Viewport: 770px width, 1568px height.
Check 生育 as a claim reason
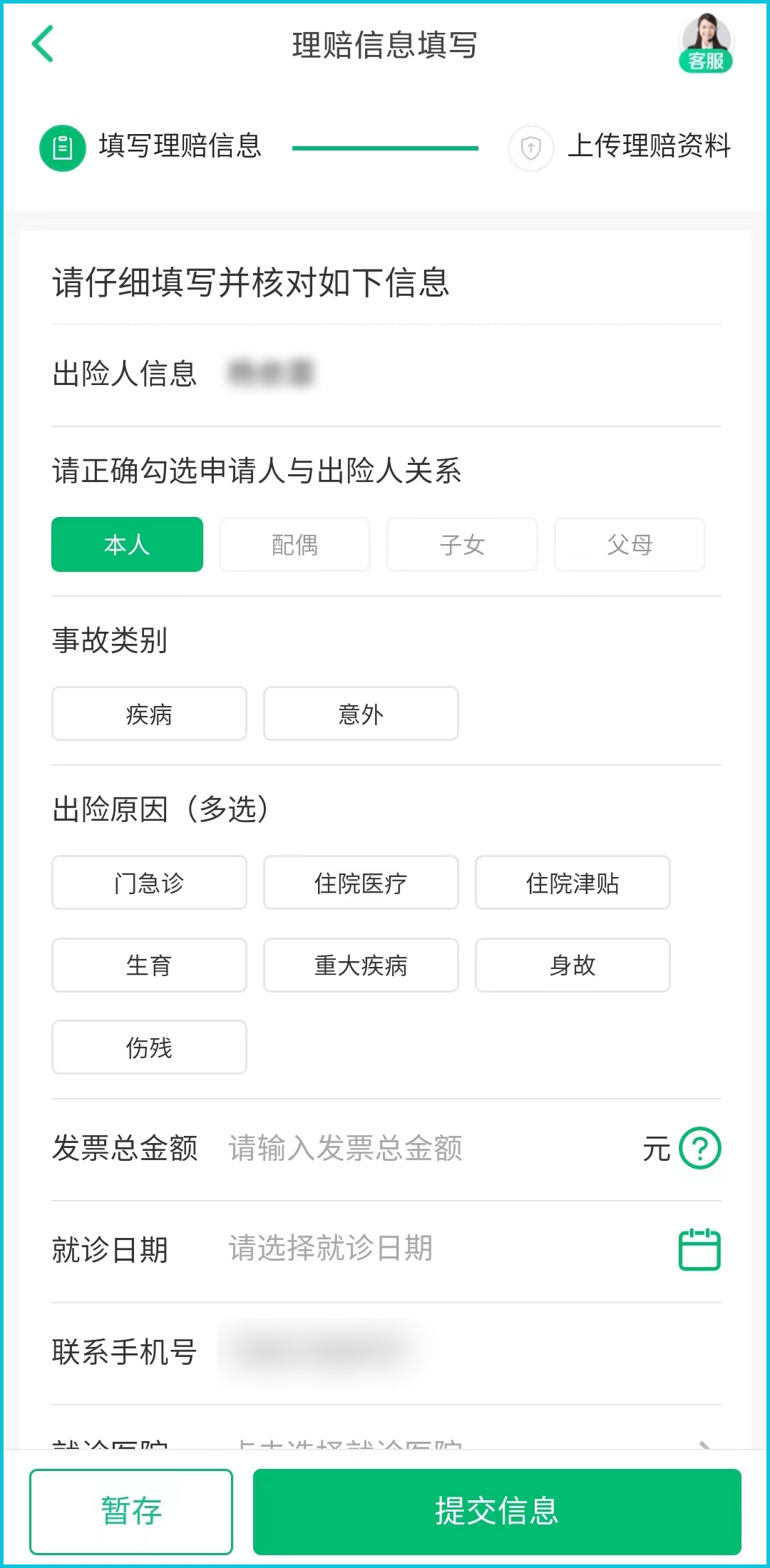tap(149, 965)
